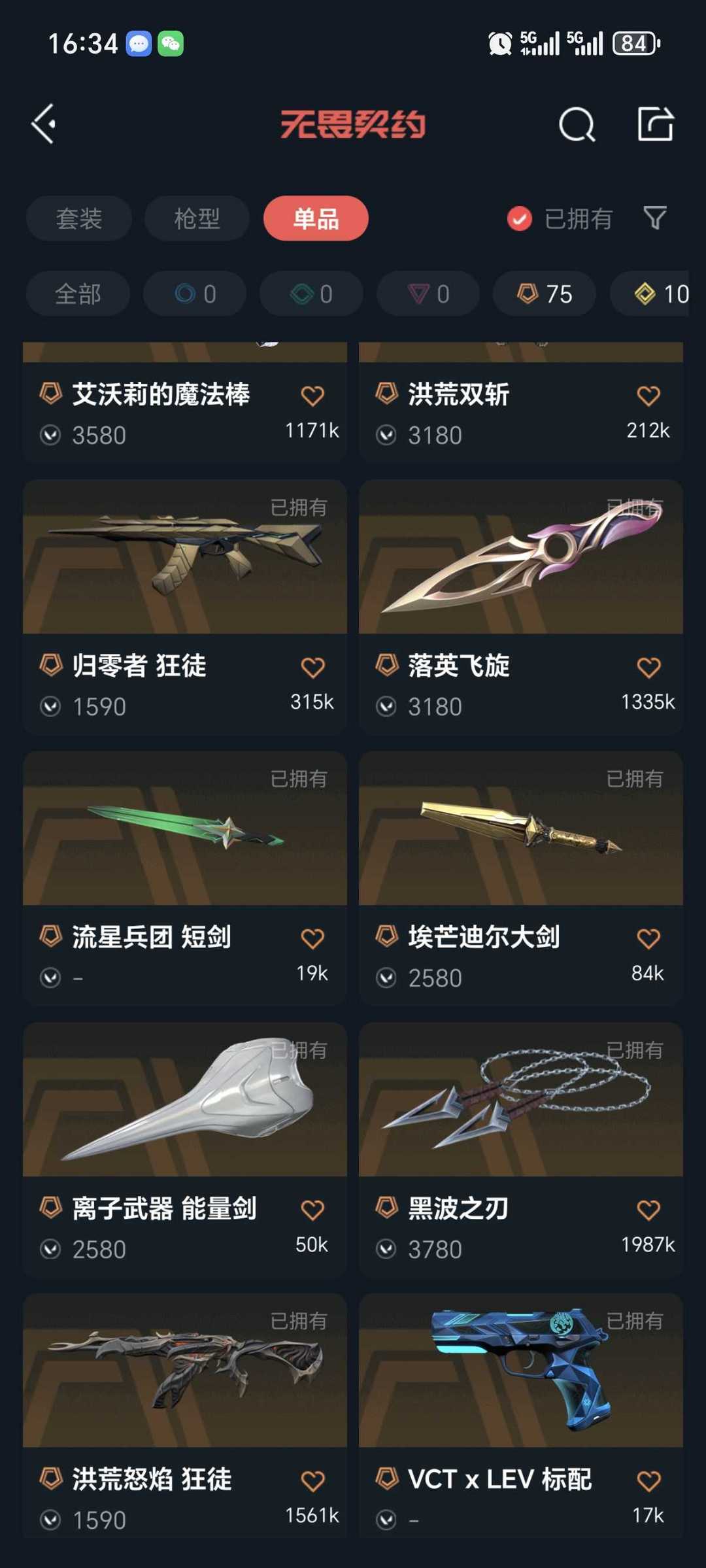Switch to the 套装 tab
The width and height of the screenshot is (706, 1568).
(x=78, y=218)
